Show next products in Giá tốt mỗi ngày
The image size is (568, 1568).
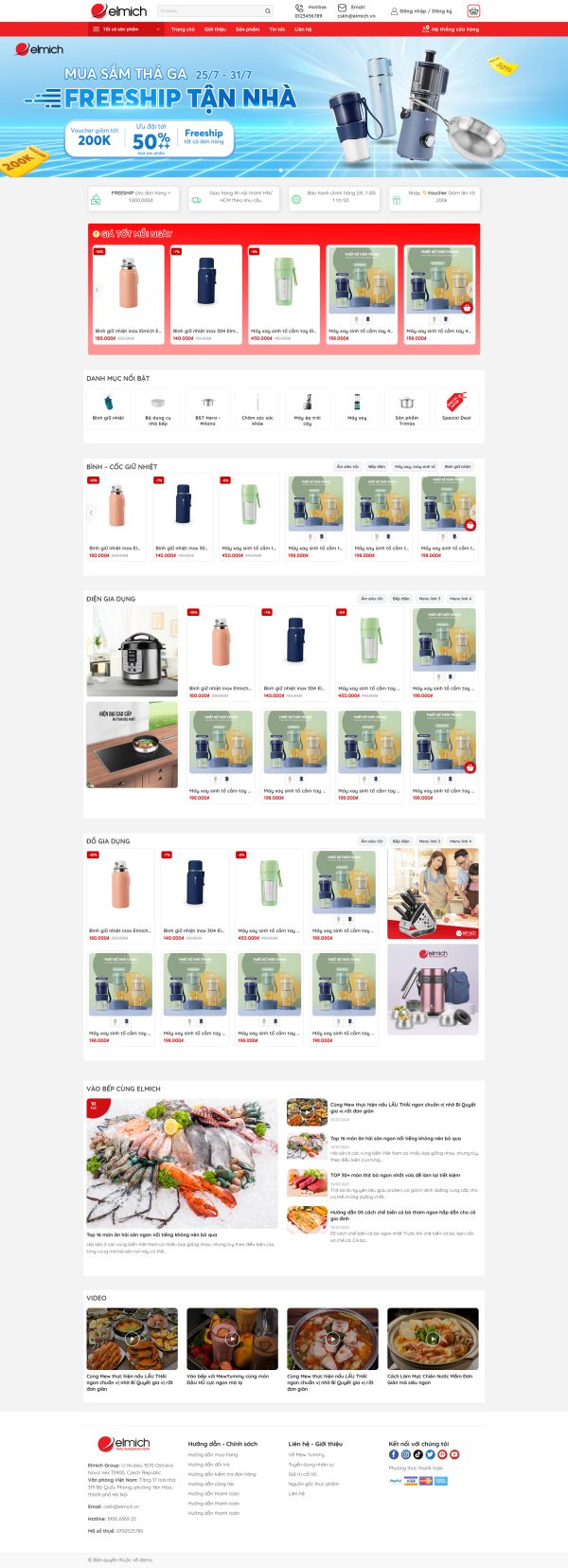click(x=470, y=290)
